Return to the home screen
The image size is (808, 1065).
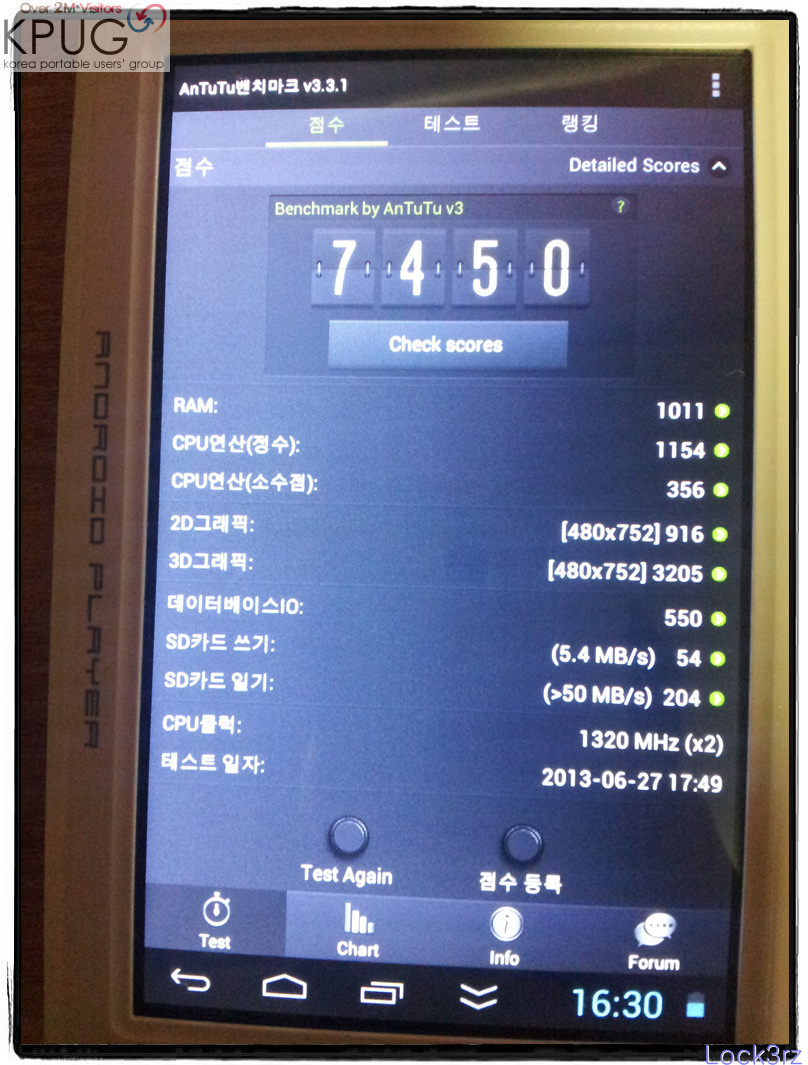click(x=284, y=988)
